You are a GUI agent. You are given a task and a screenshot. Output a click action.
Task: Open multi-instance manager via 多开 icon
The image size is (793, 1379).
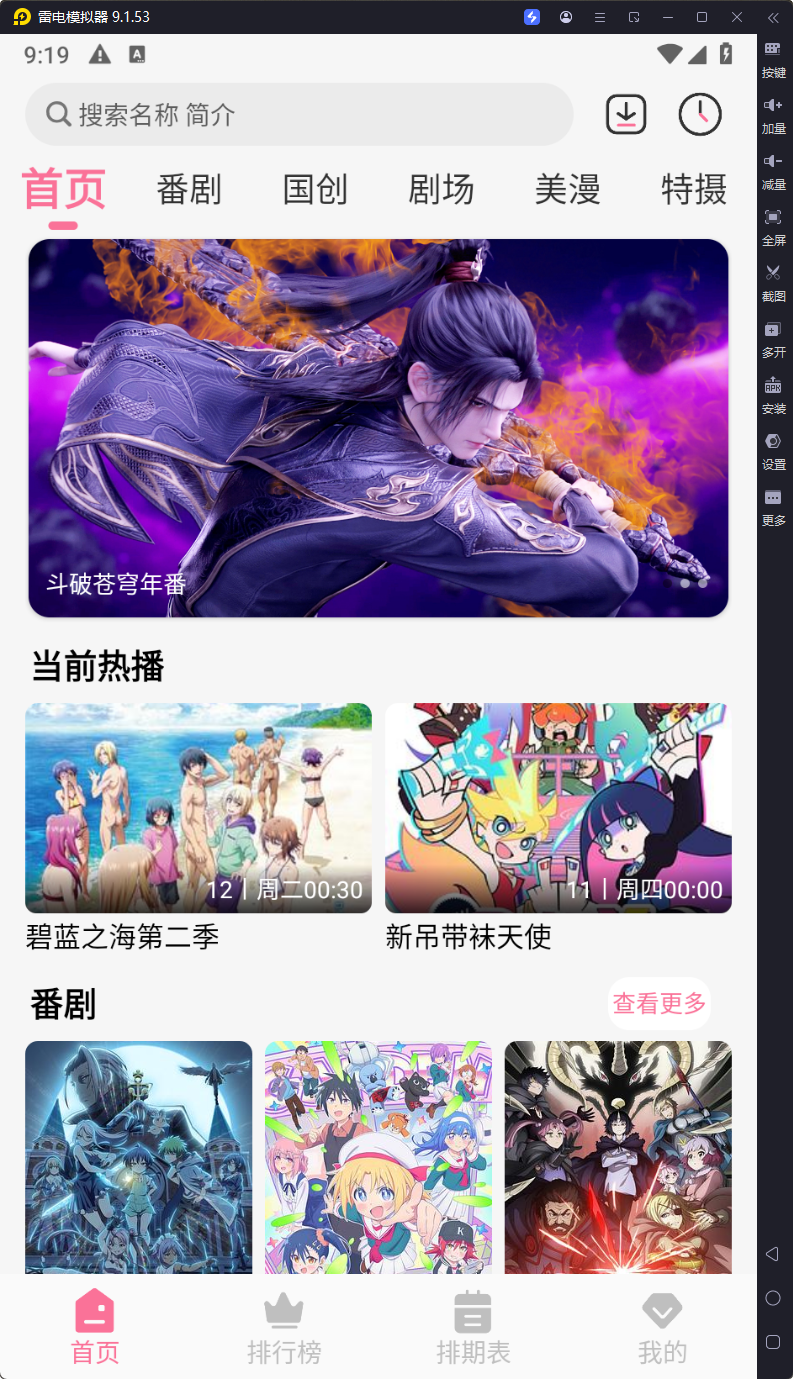click(772, 334)
